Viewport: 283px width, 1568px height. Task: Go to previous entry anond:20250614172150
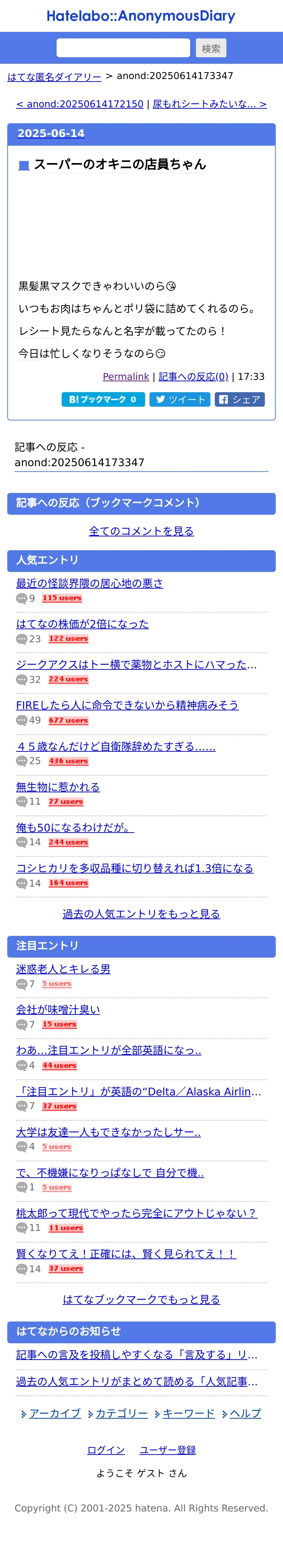80,104
